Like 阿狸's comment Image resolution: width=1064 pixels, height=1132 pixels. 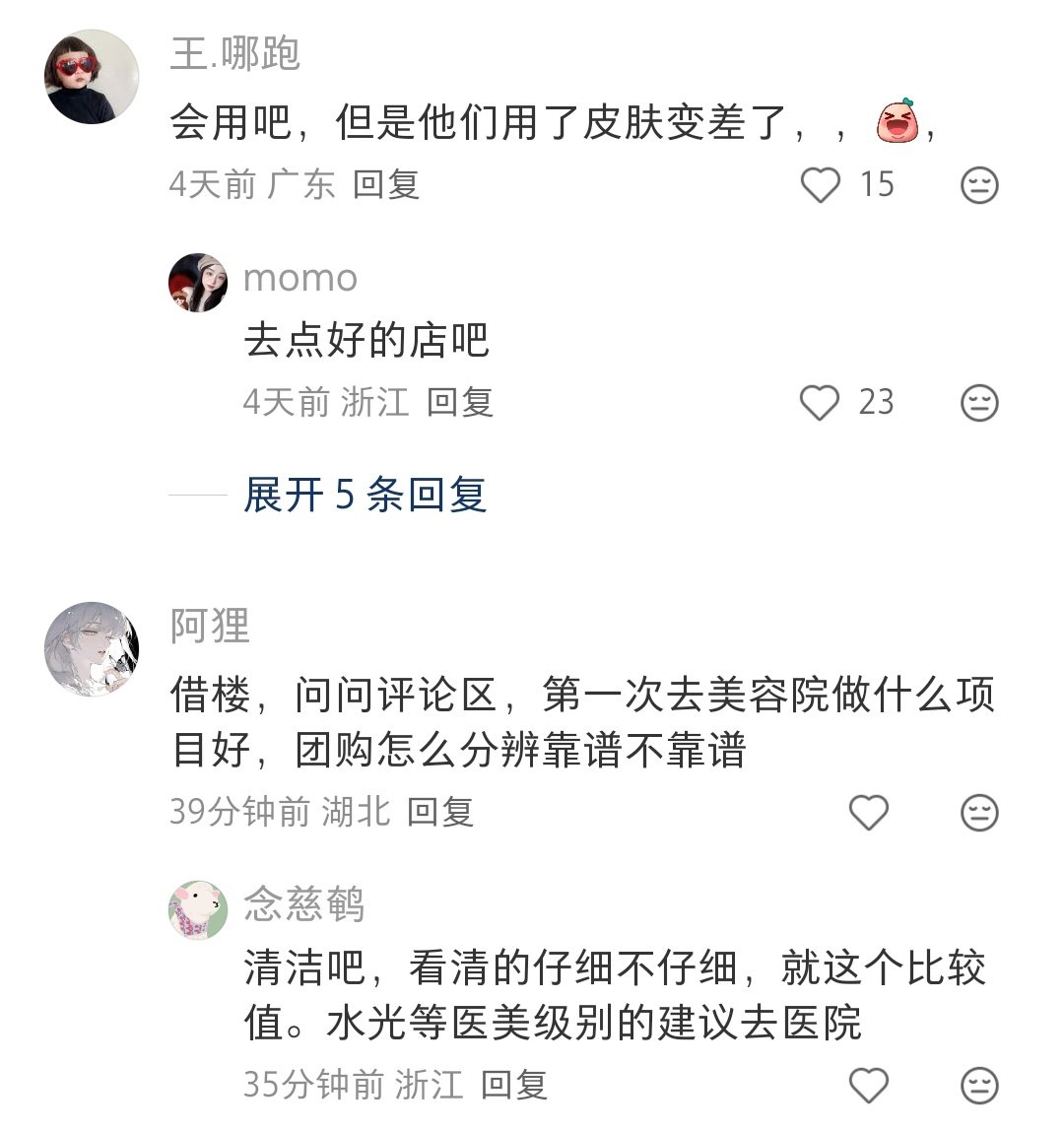[868, 812]
